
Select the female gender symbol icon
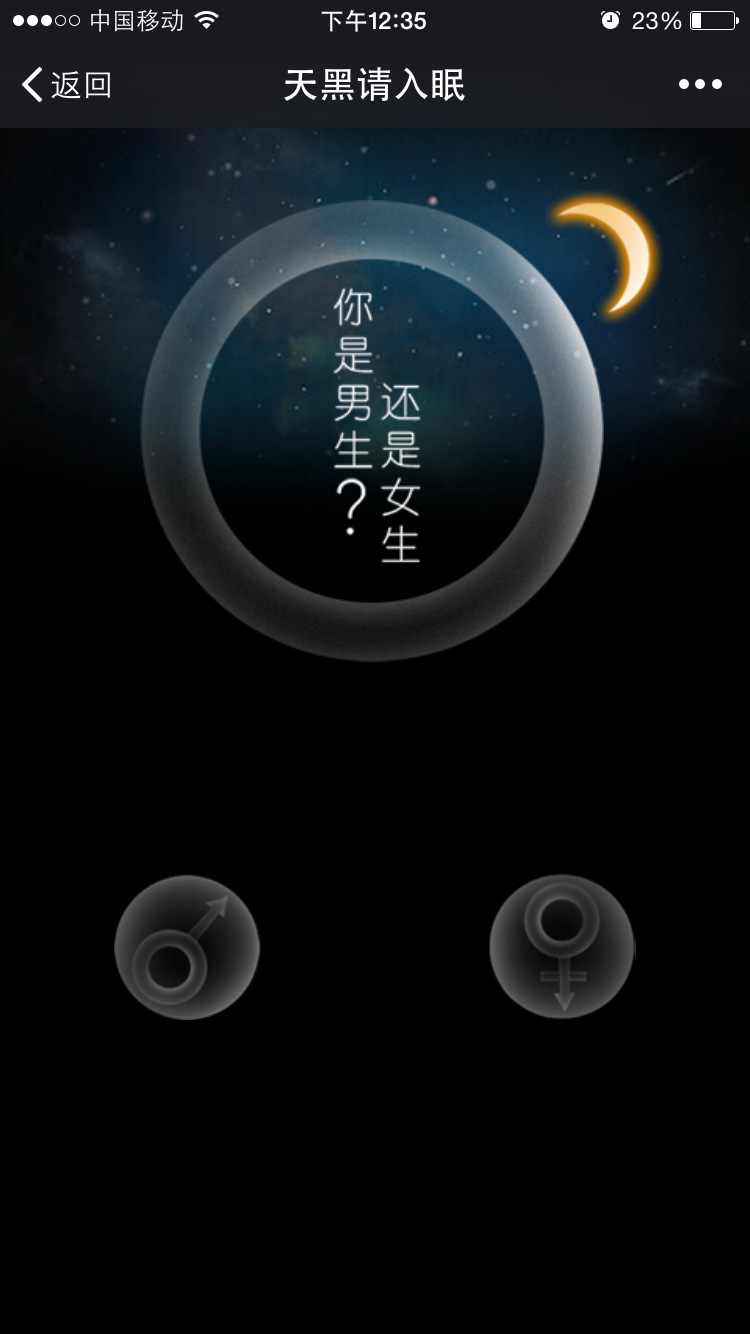pyautogui.click(x=561, y=946)
